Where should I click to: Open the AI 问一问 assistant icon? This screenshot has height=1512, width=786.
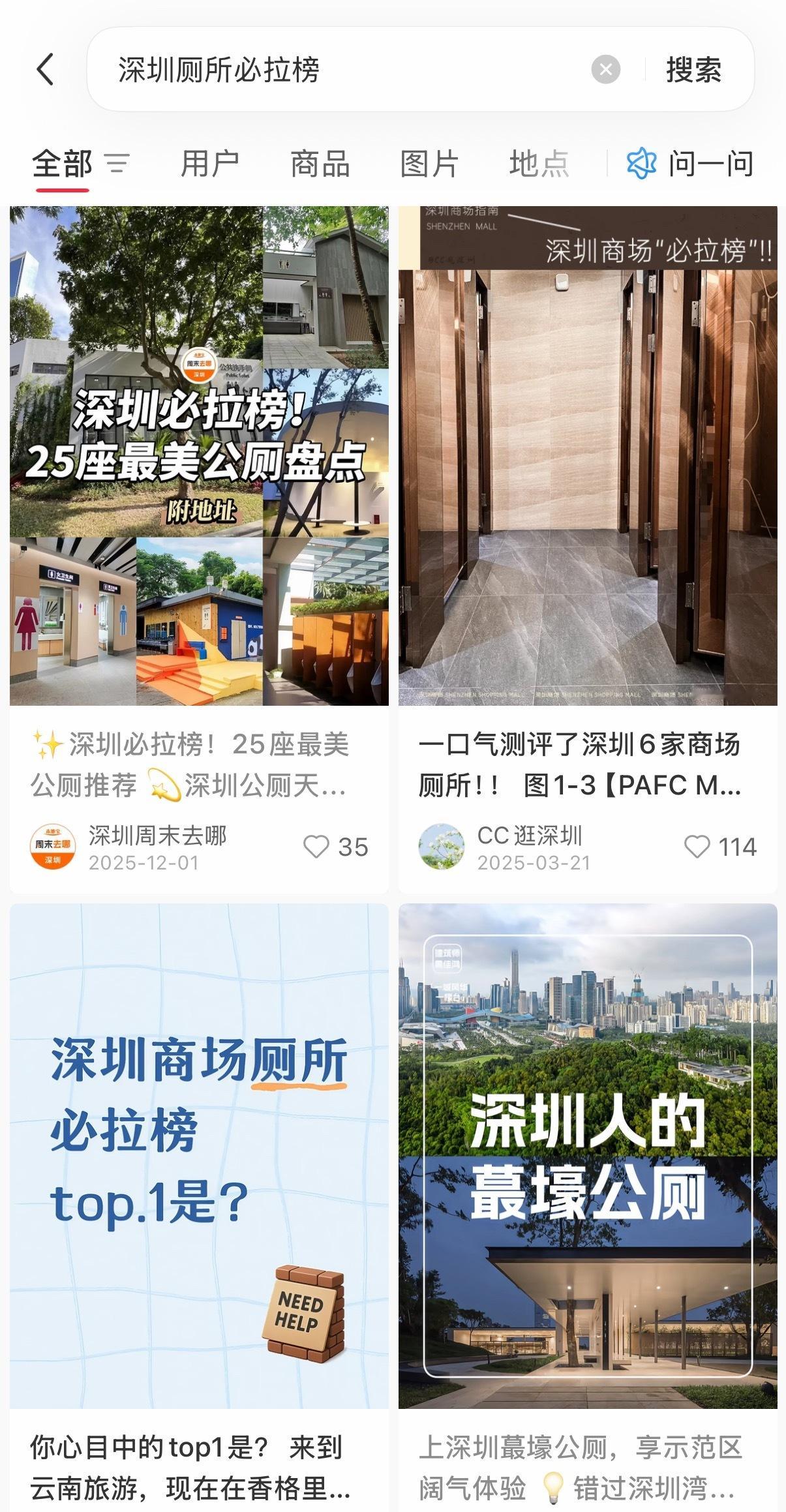(642, 164)
